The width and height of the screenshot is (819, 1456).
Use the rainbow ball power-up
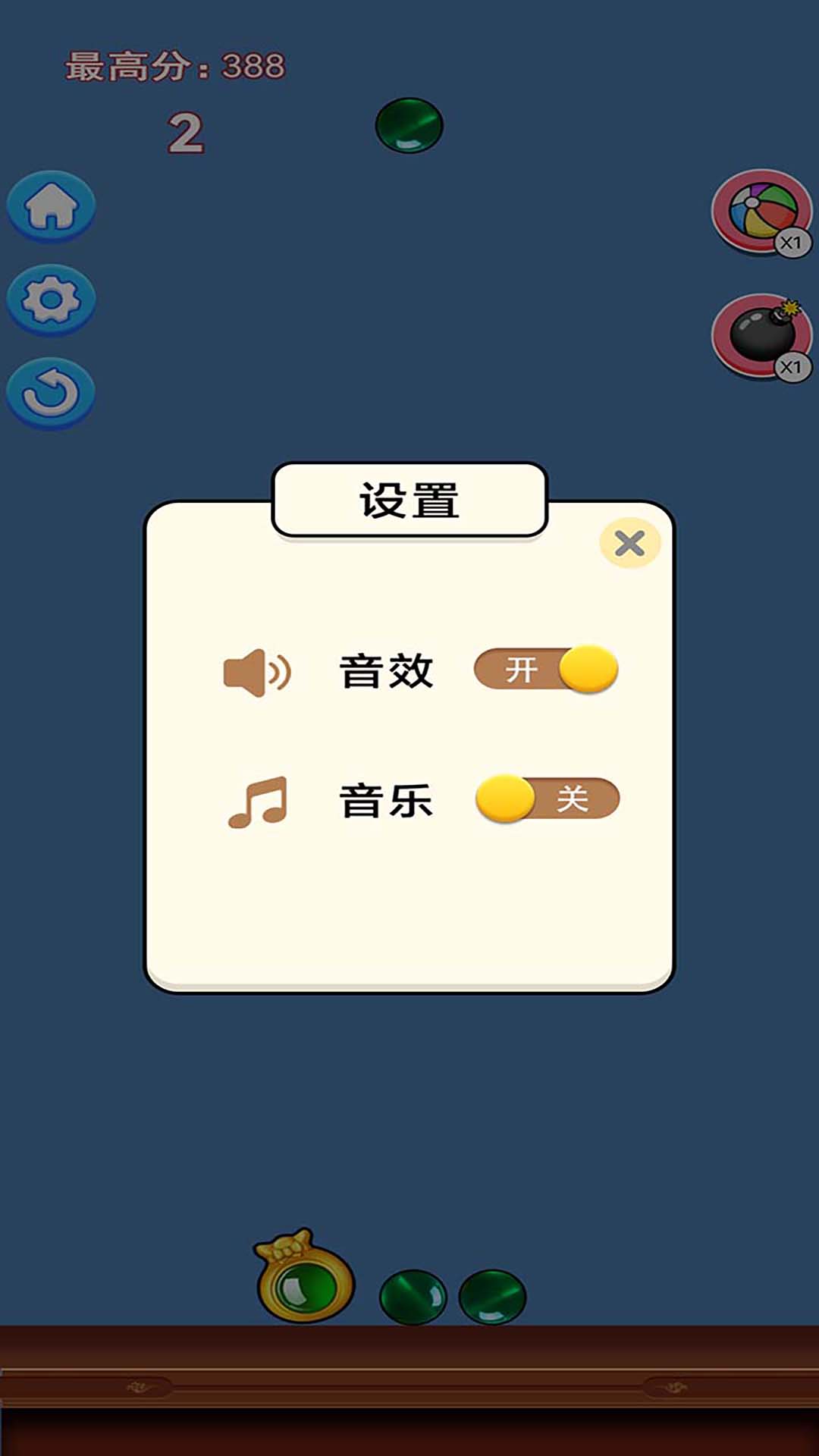coord(761,212)
